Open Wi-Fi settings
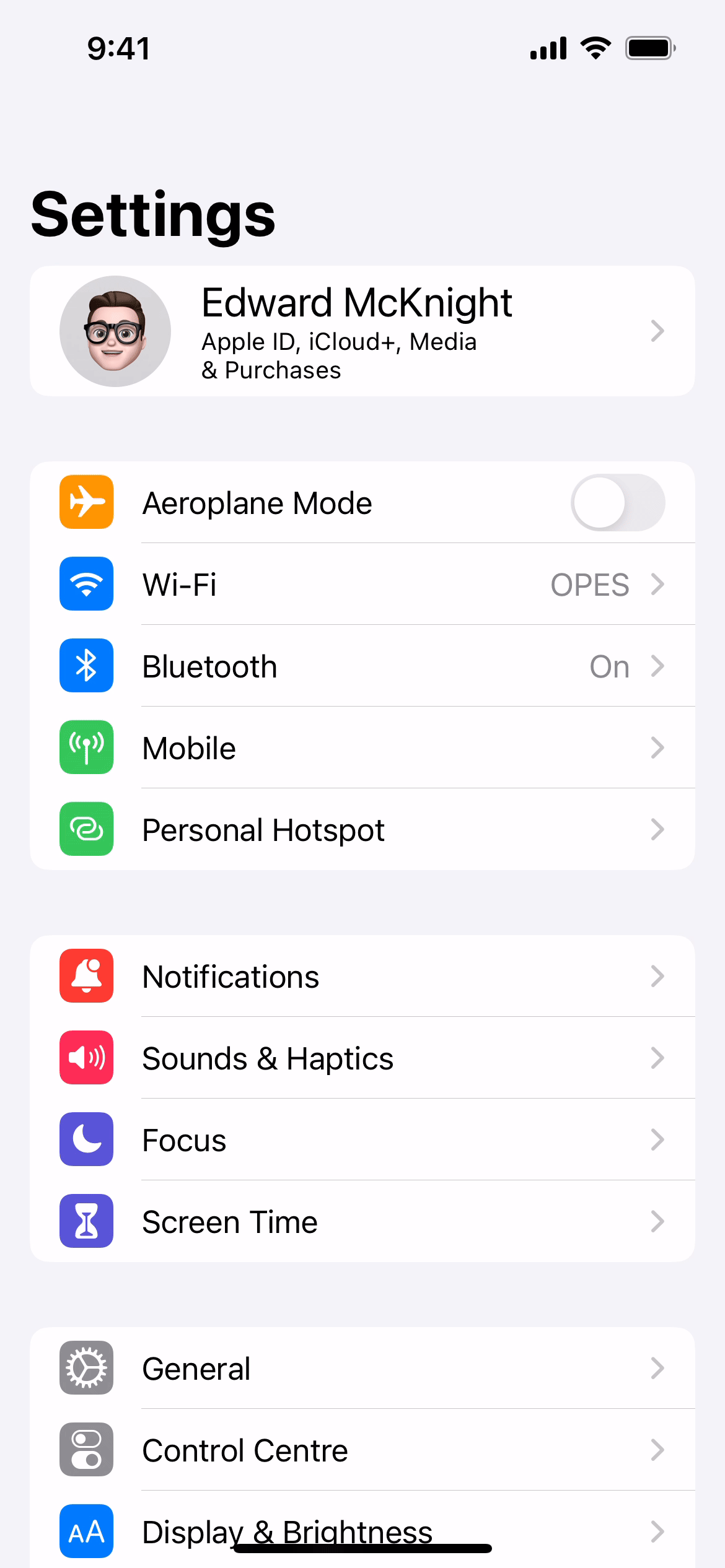The width and height of the screenshot is (725, 1568). point(362,585)
